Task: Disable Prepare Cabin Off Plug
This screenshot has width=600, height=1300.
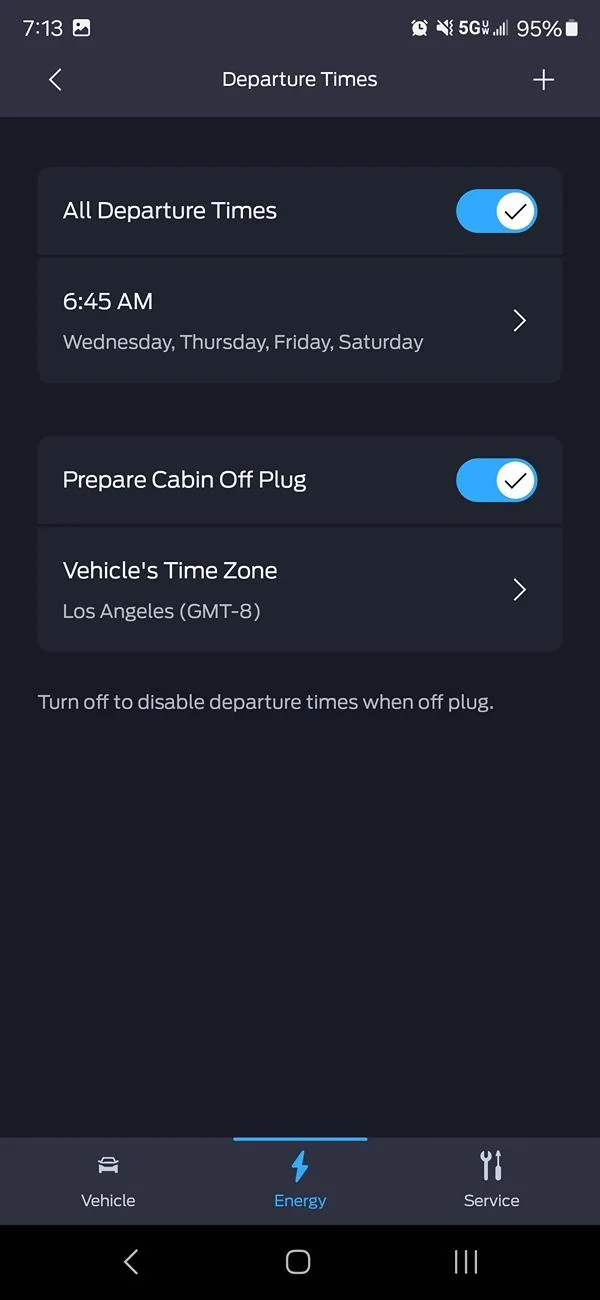Action: [496, 481]
